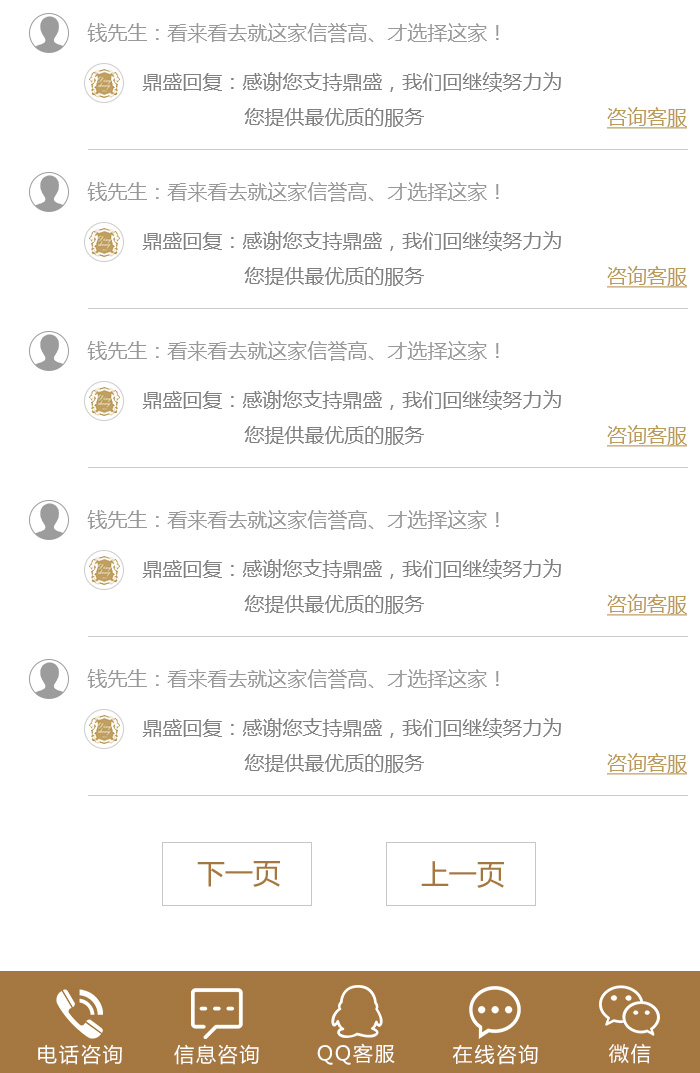The height and width of the screenshot is (1073, 700).
Task: Go to the next page (下一页)
Action: 237,874
